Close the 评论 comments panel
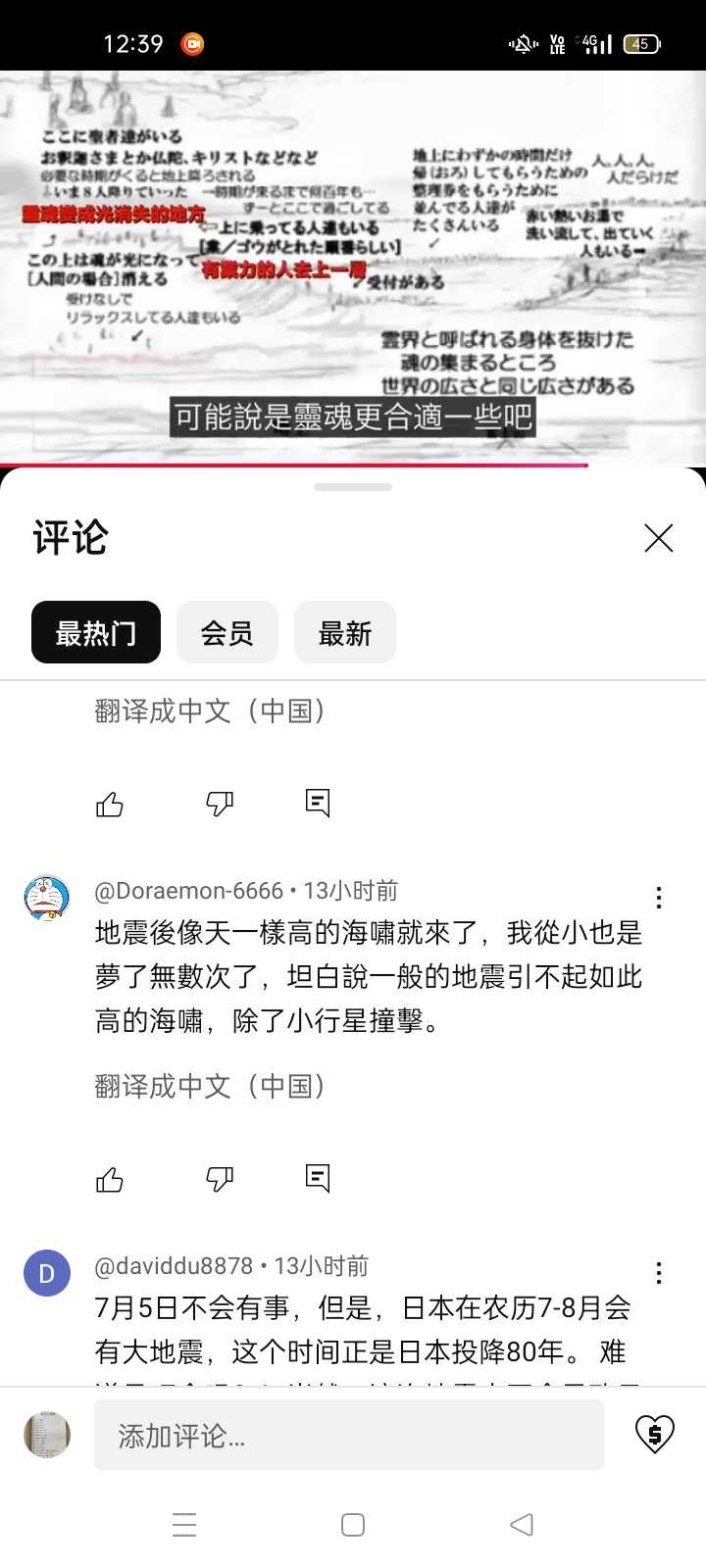This screenshot has height=1568, width=706. click(x=658, y=537)
